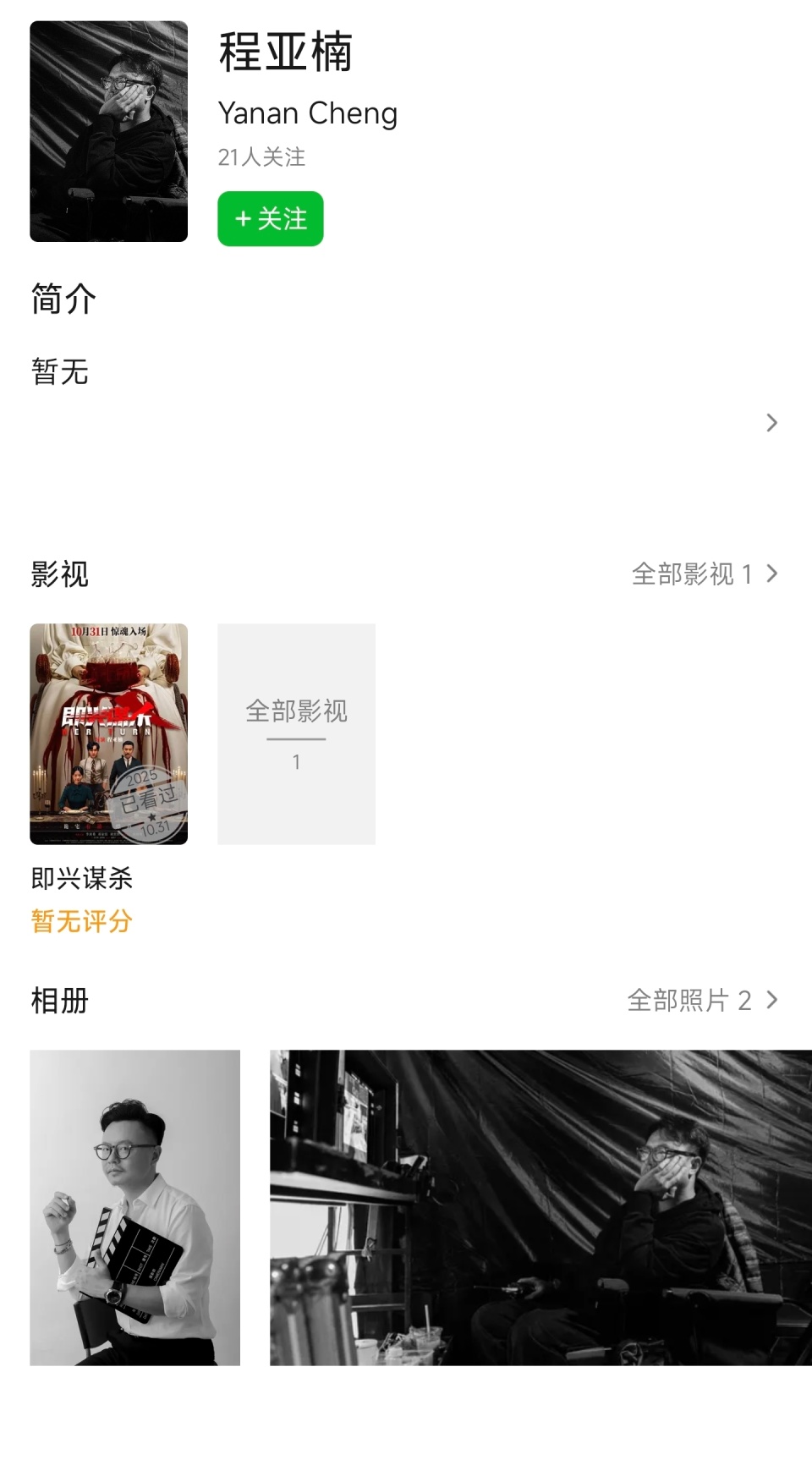This screenshot has width=812, height=1460.
Task: Click the chevron next to 全部照片 2
Action: (x=771, y=1000)
